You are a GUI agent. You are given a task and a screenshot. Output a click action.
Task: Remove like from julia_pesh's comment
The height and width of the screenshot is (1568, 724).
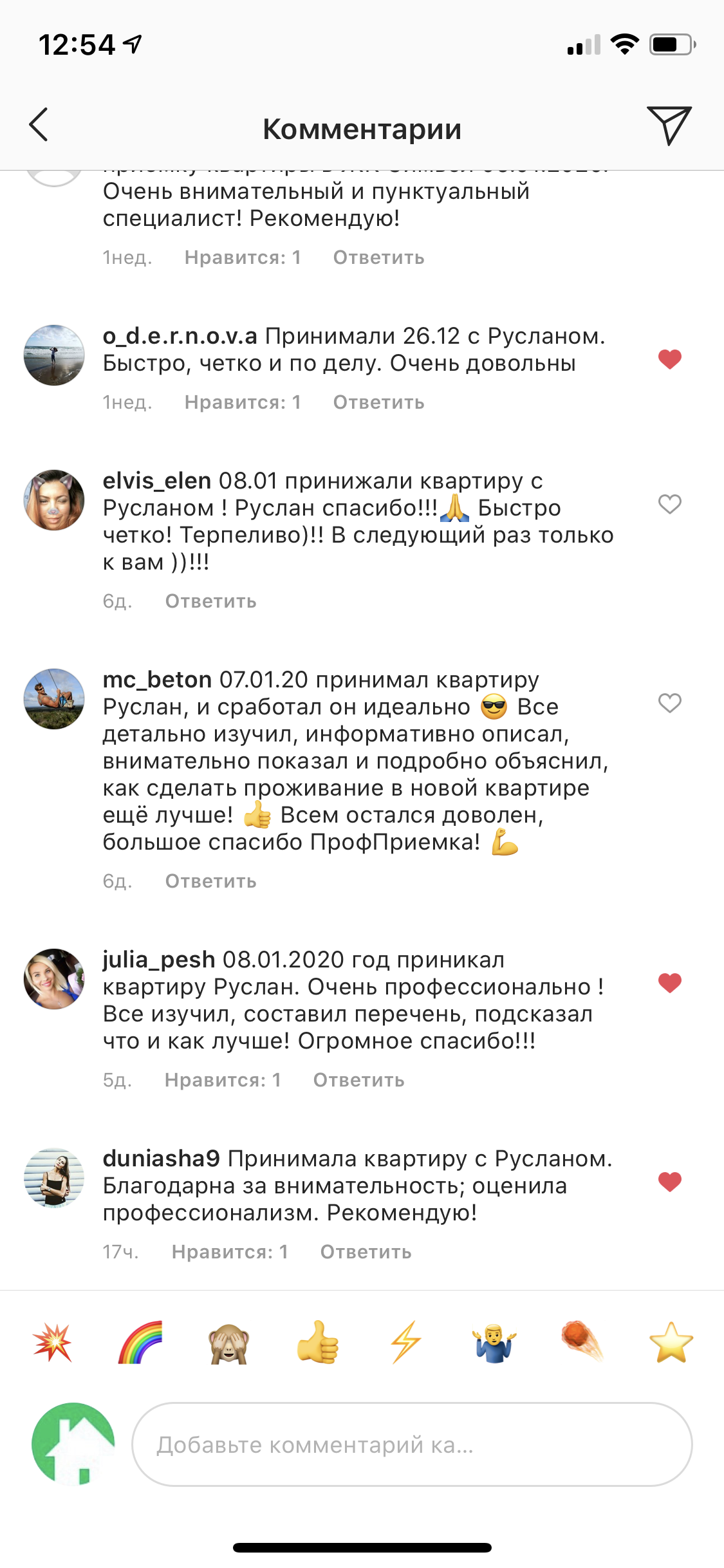(669, 983)
